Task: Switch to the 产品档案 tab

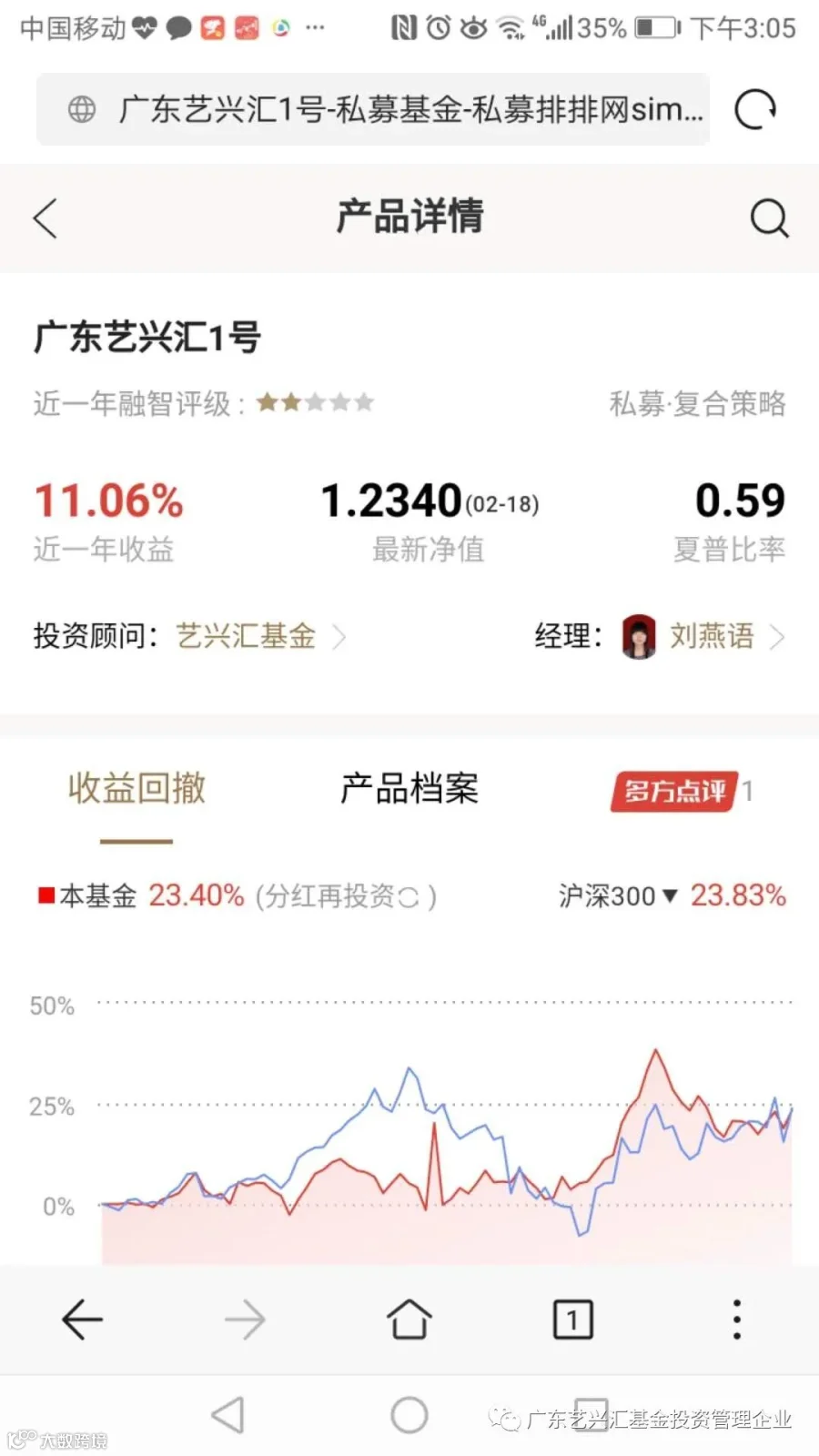Action: click(x=409, y=788)
